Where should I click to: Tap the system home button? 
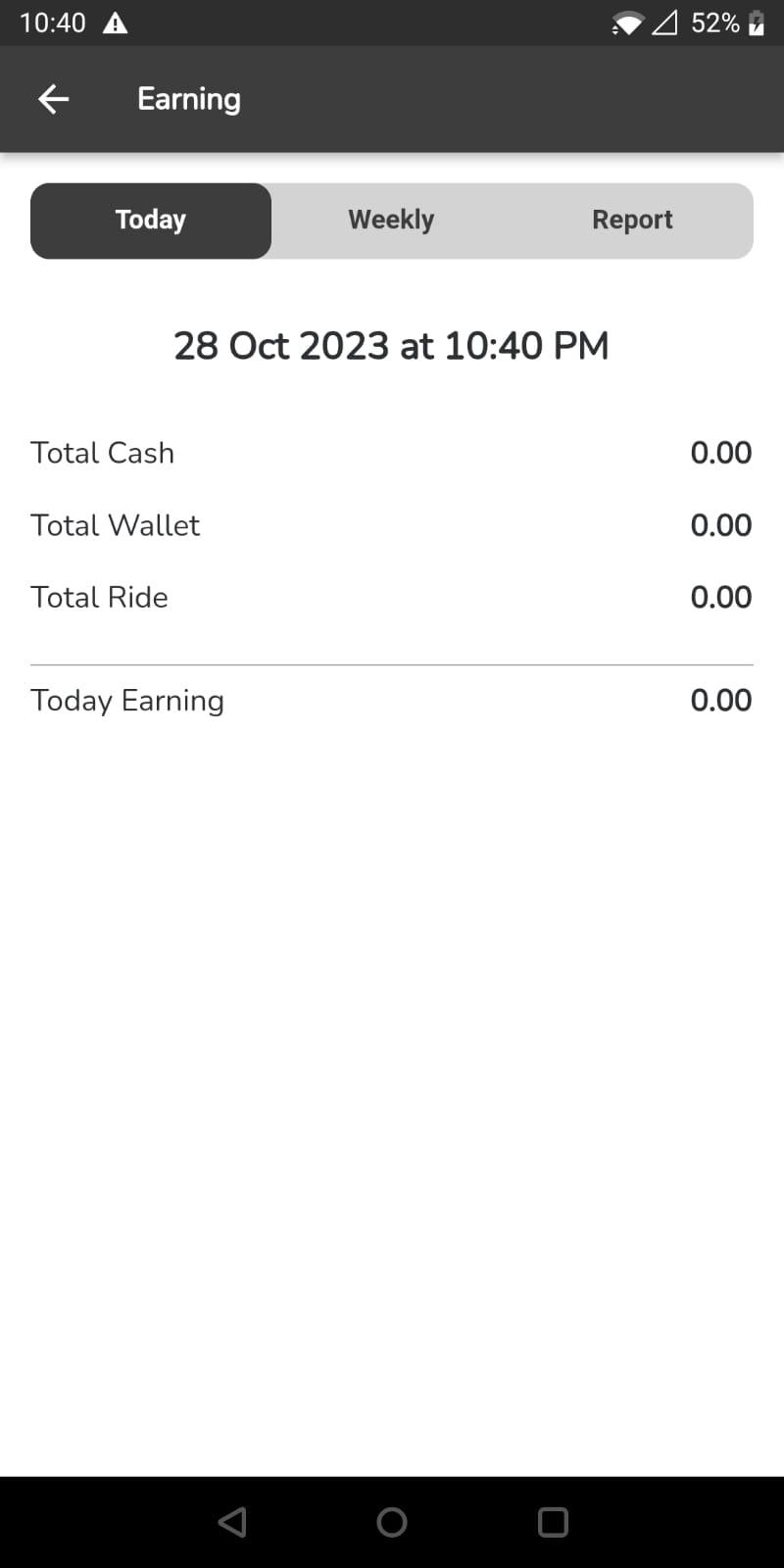[392, 1522]
